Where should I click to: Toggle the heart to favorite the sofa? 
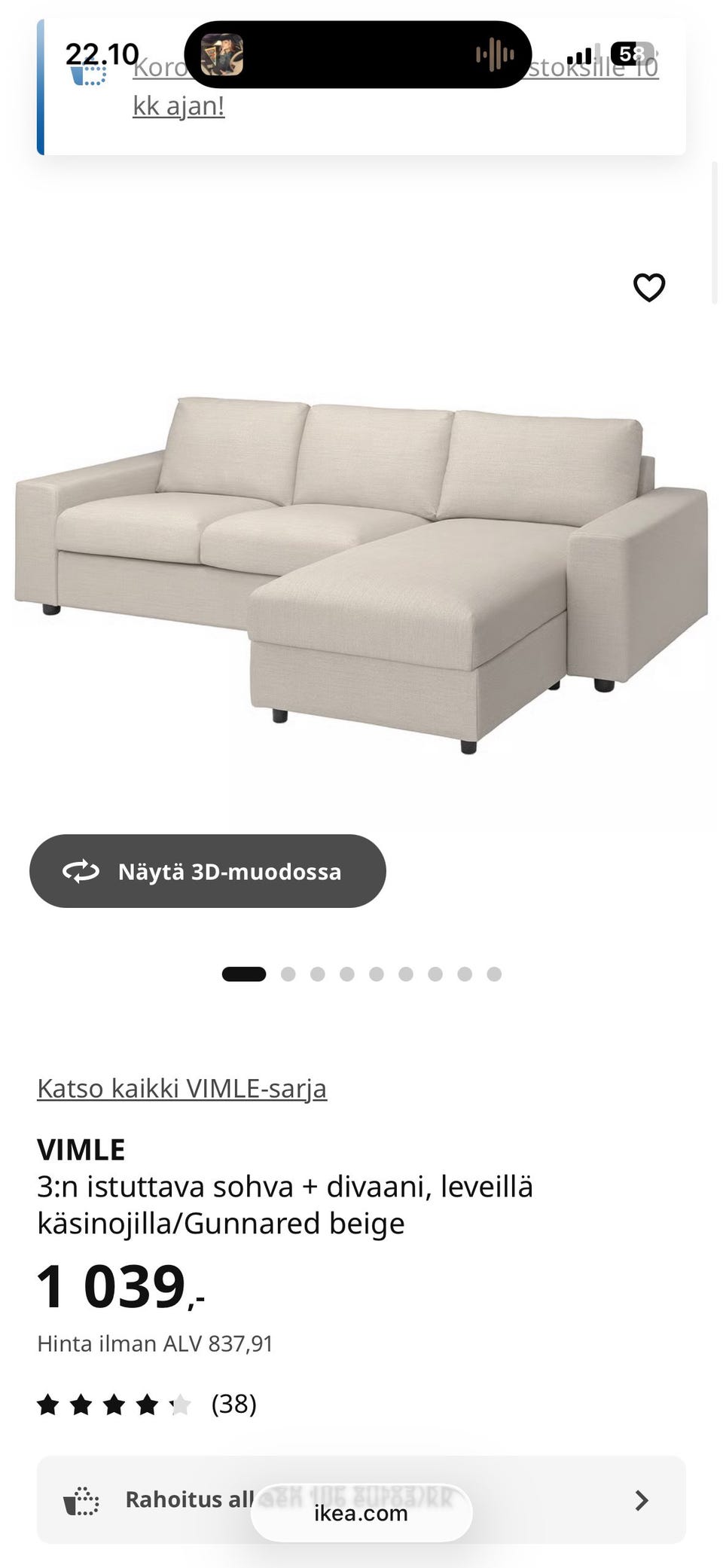click(648, 287)
